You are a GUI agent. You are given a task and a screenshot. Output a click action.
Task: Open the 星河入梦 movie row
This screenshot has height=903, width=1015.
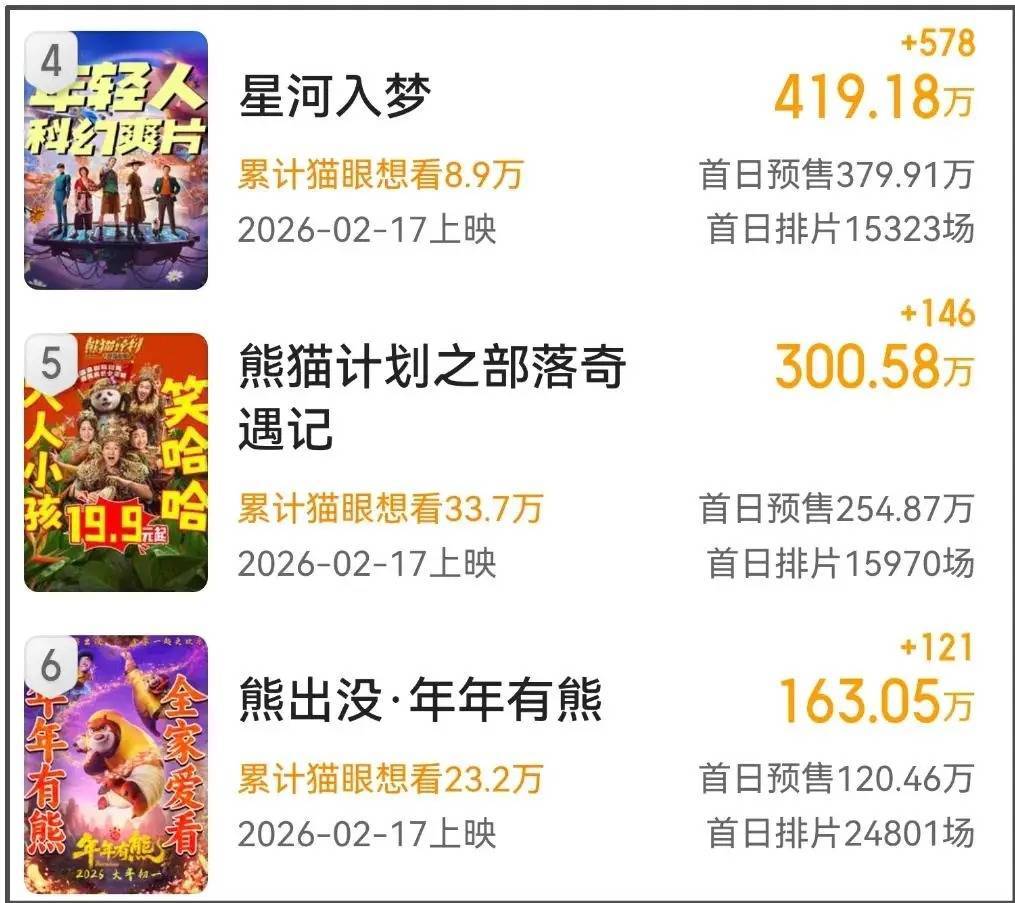pos(335,98)
